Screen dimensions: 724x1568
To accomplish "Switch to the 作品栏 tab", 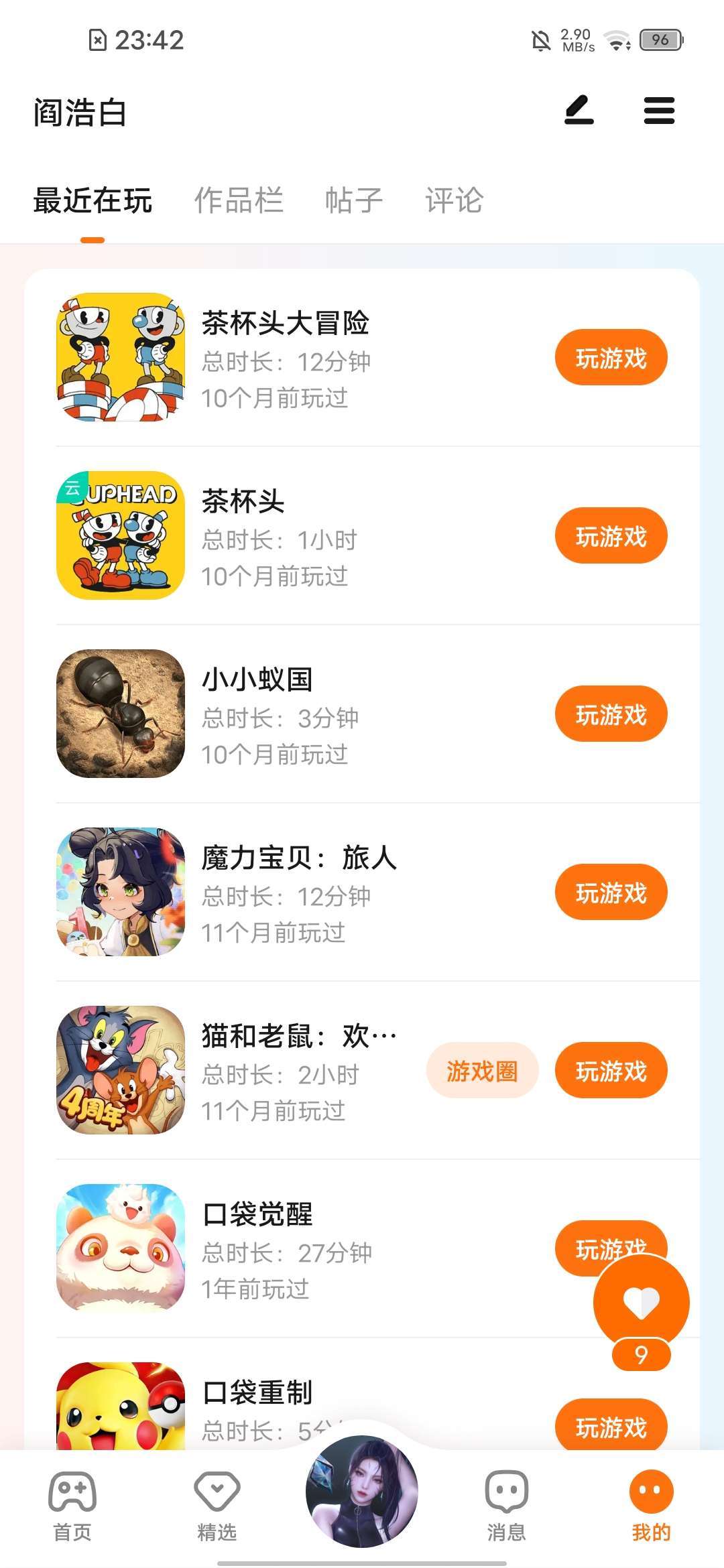I will point(239,200).
